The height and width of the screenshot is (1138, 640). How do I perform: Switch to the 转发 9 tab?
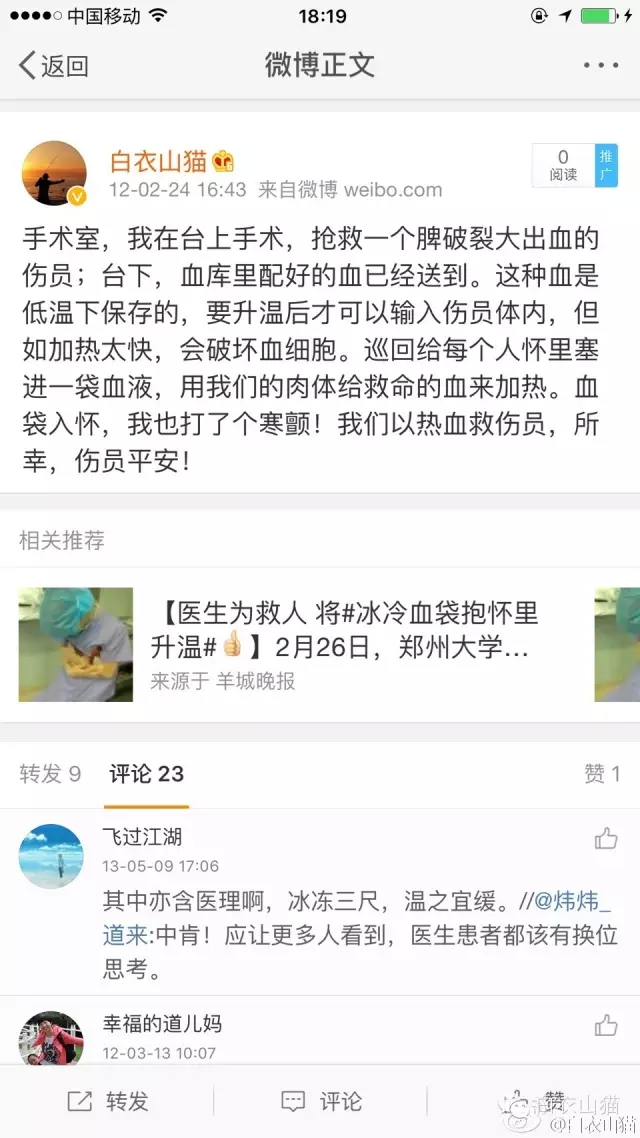pos(50,773)
